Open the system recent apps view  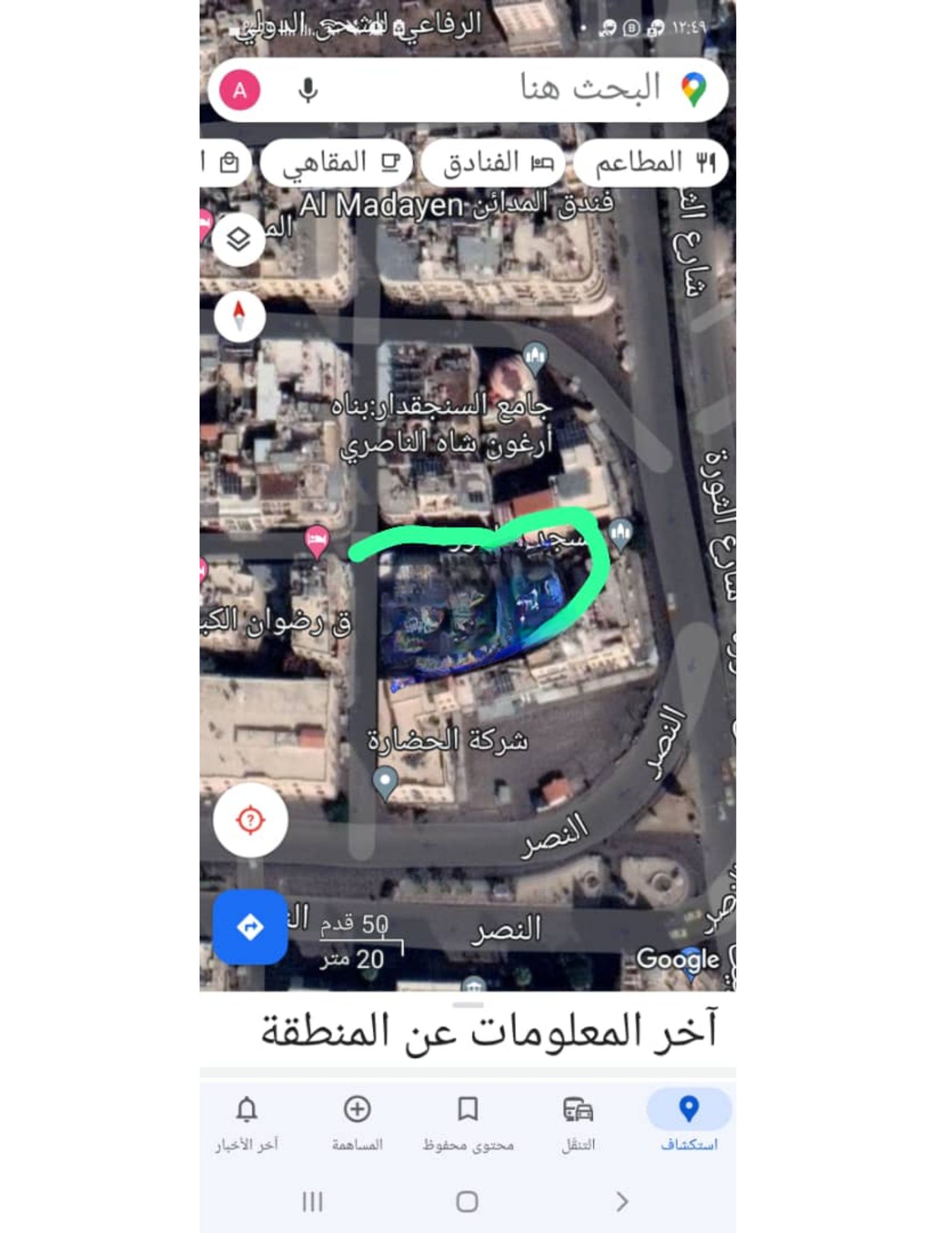pos(312,1202)
